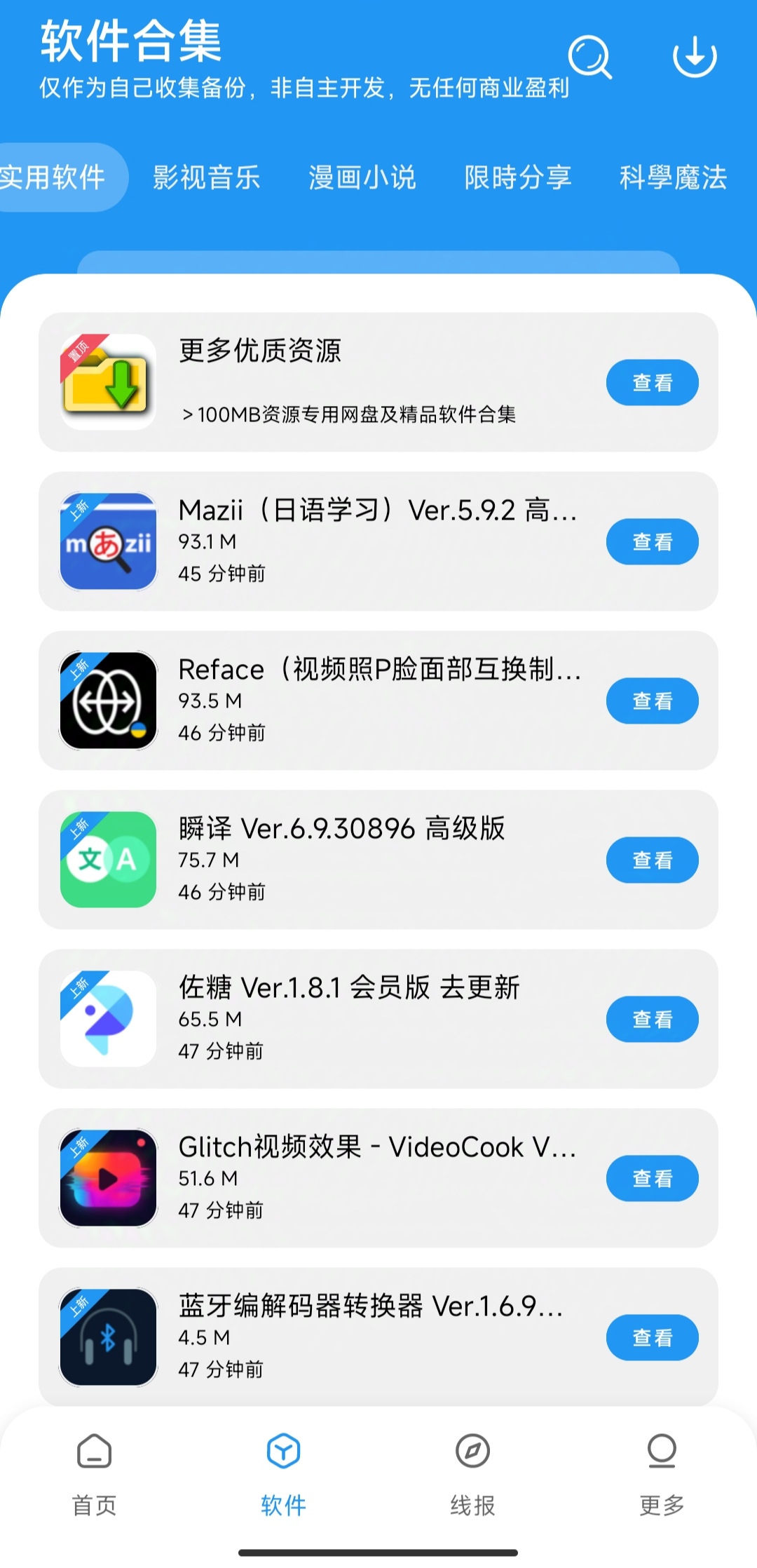The image size is (757, 1568).
Task: Switch to the 科學魔法 category tab
Action: click(x=673, y=177)
